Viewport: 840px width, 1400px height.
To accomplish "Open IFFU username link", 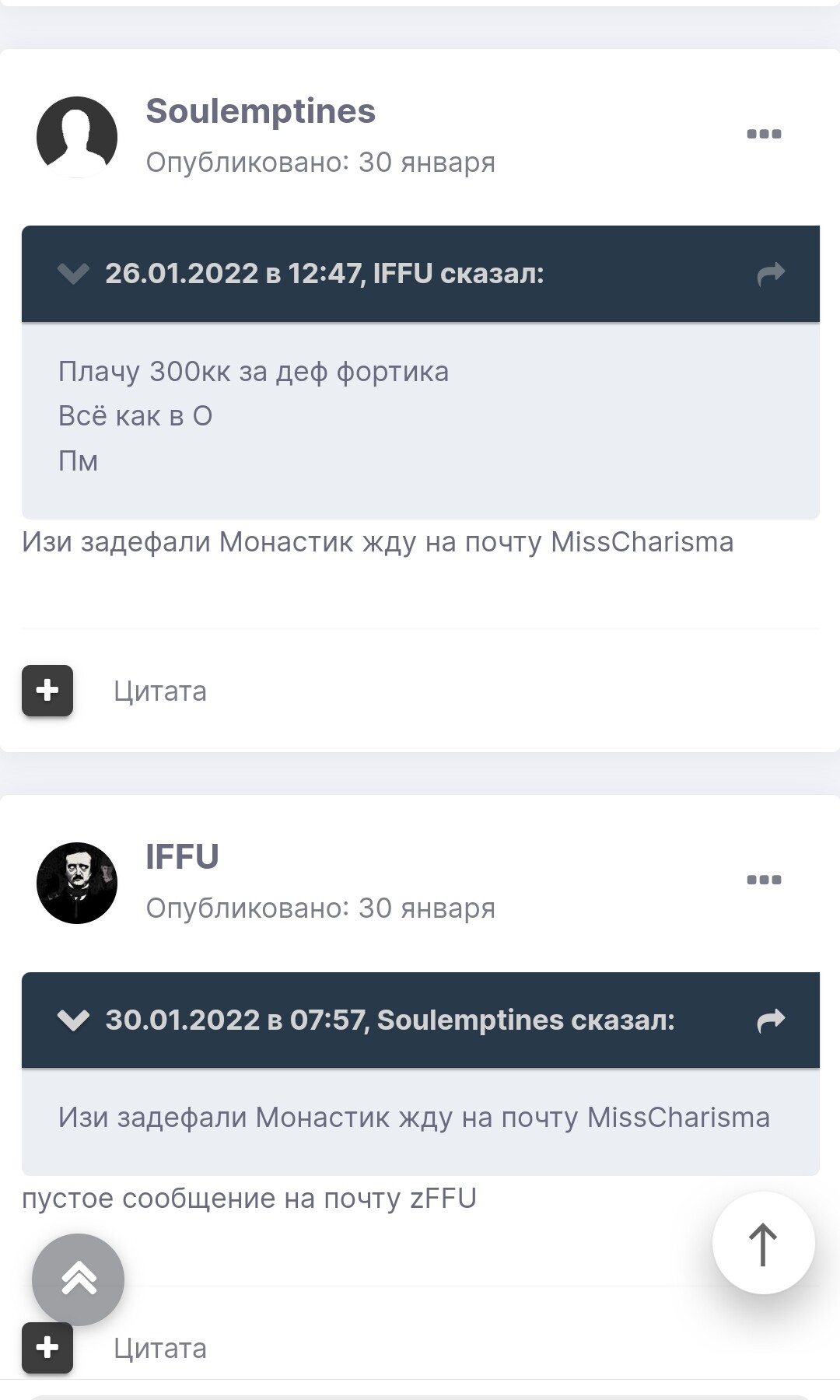I will (182, 857).
